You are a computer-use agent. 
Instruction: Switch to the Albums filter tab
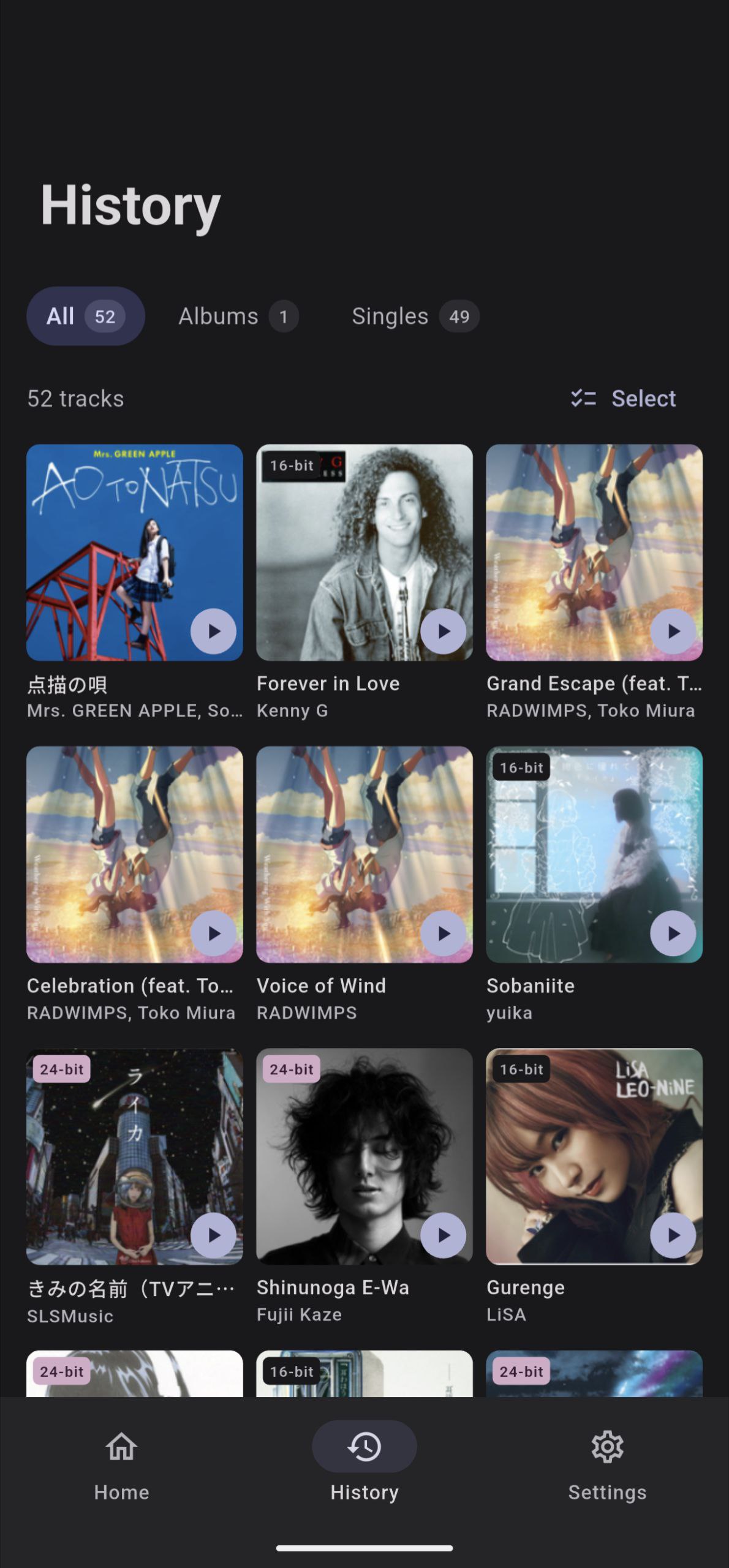click(238, 316)
